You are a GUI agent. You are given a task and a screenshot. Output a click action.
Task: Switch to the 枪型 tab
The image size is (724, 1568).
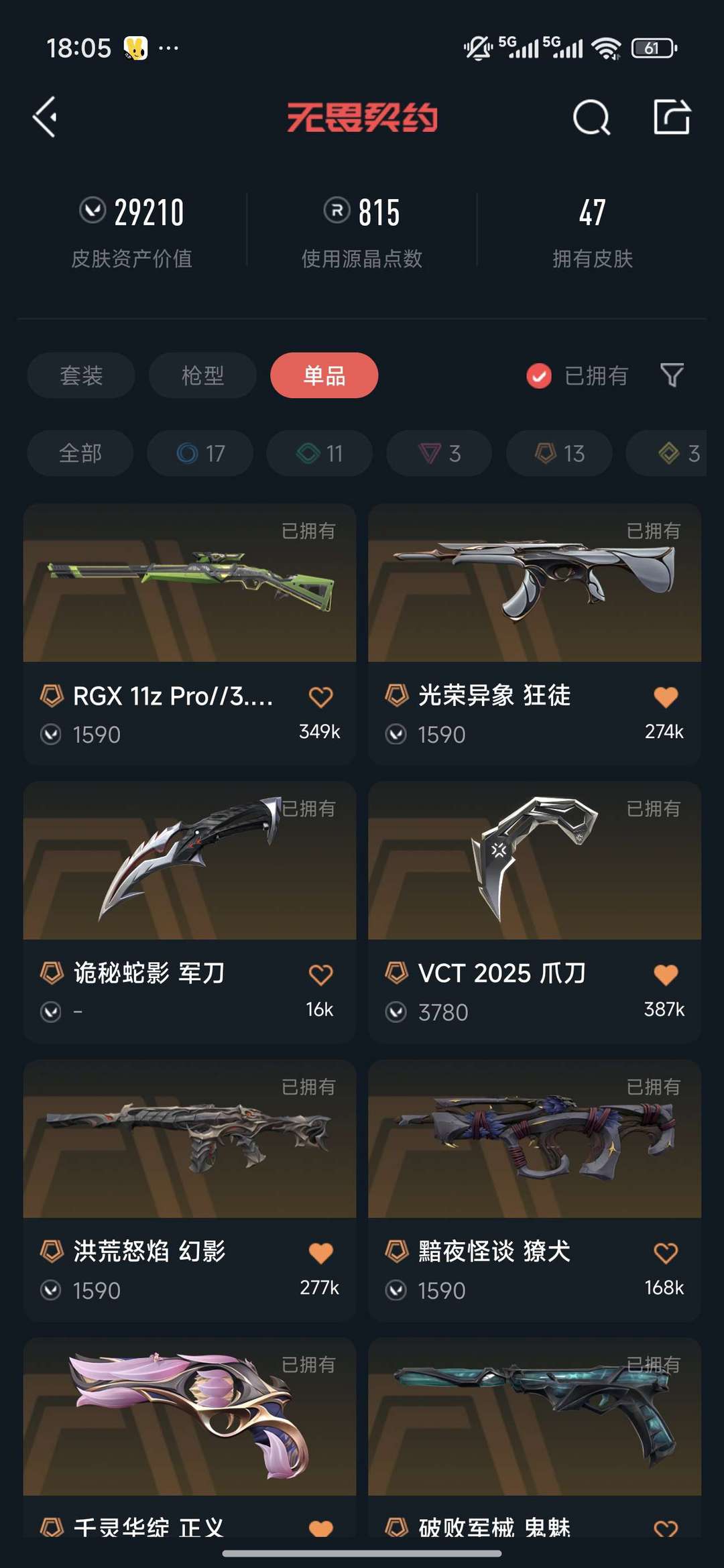click(x=202, y=375)
